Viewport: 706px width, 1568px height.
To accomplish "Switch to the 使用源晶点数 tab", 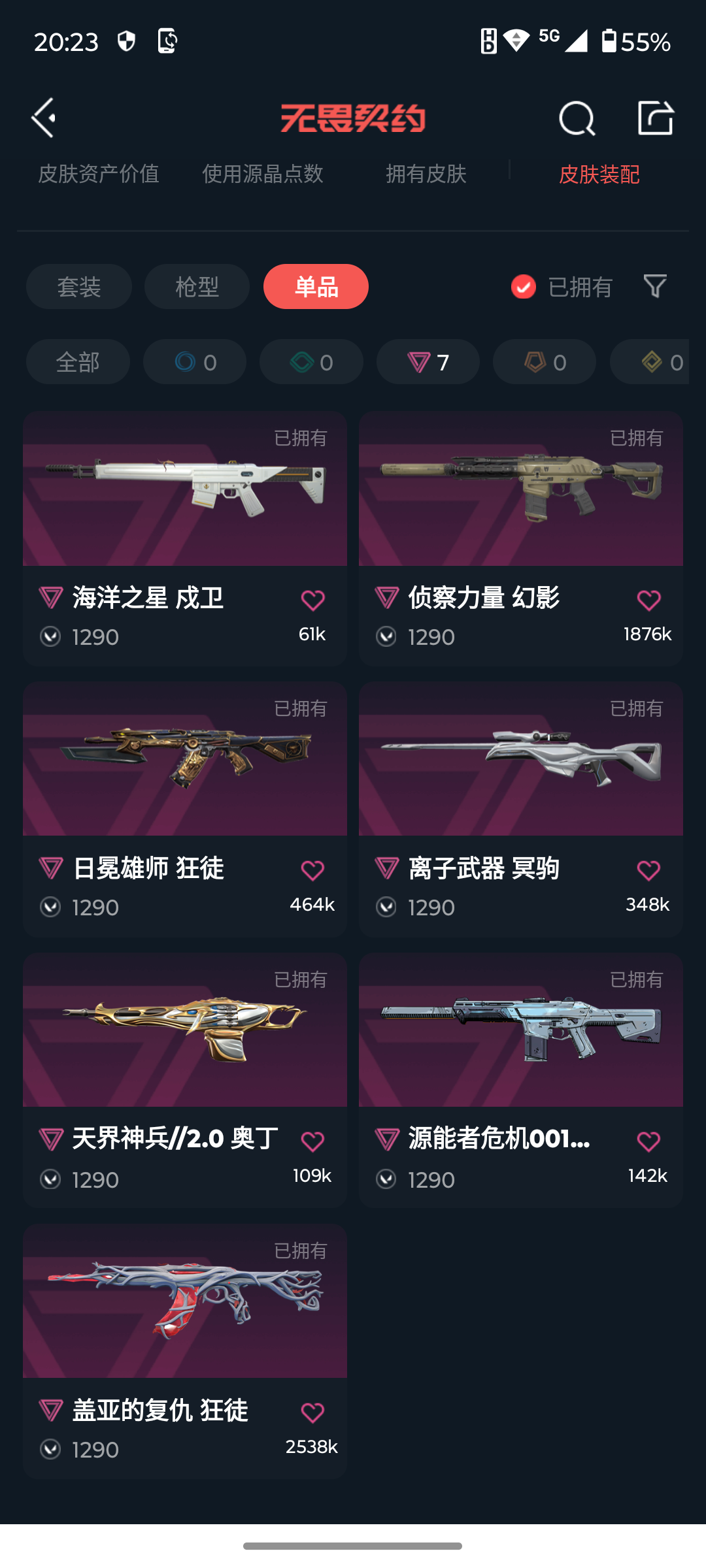I will coord(263,174).
